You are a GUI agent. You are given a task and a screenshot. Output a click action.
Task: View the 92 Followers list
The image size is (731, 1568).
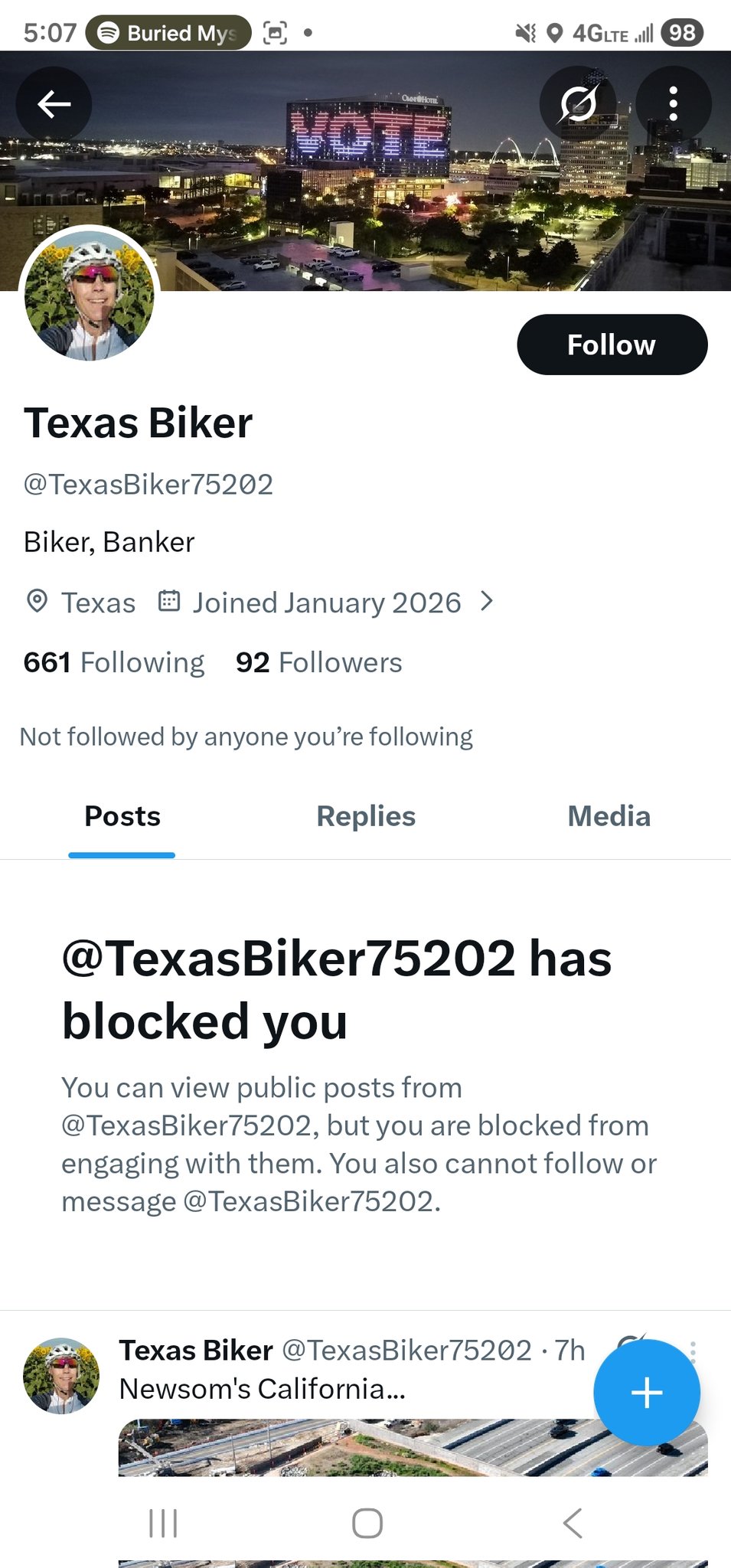[x=318, y=662]
